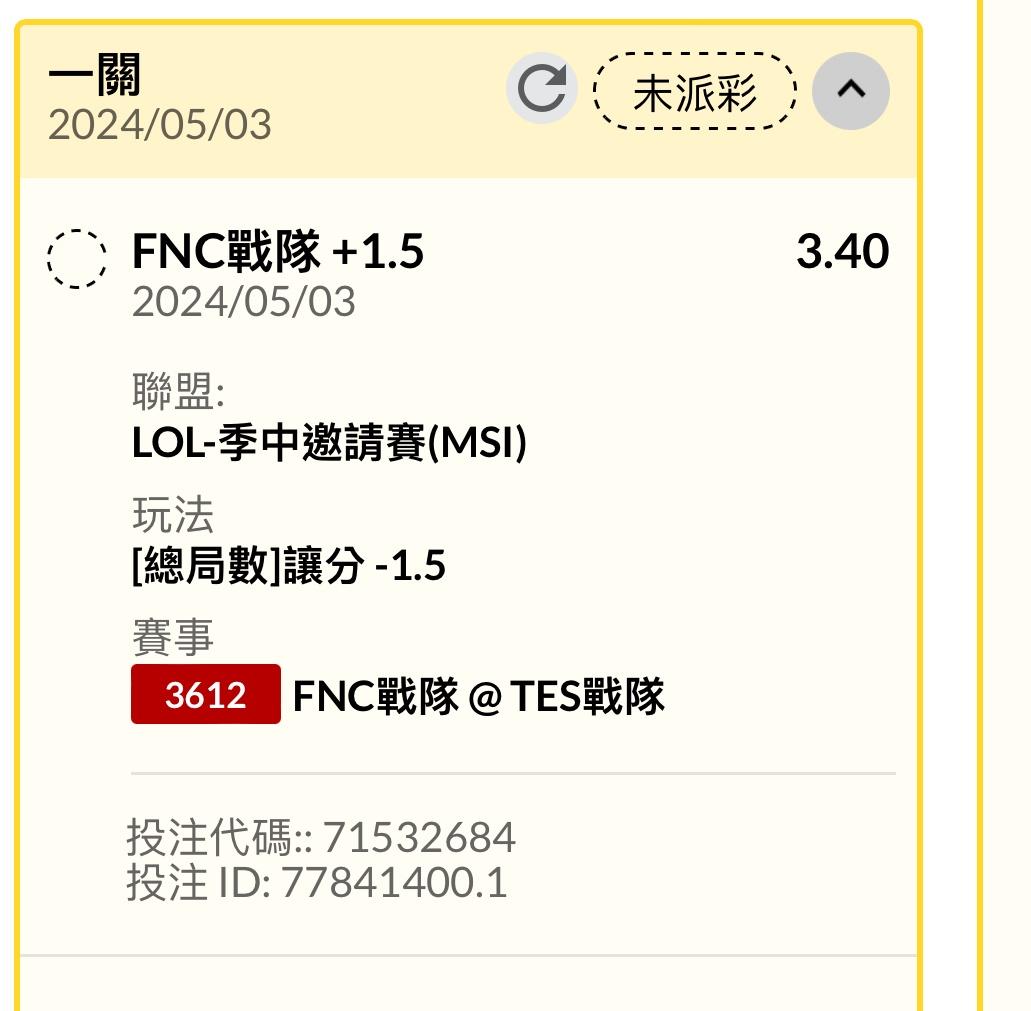Collapse the 一關 bet details
The image size is (1031, 1011).
pos(850,91)
